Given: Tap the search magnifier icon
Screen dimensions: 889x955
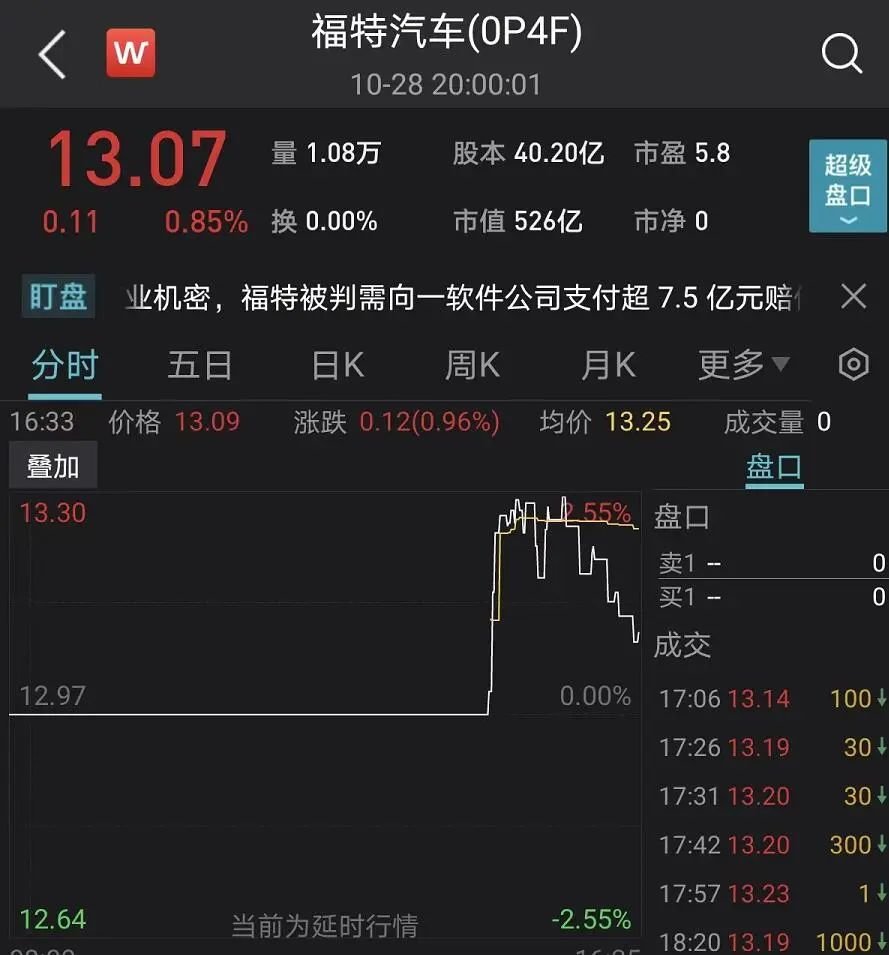Looking at the screenshot, I should (842, 54).
